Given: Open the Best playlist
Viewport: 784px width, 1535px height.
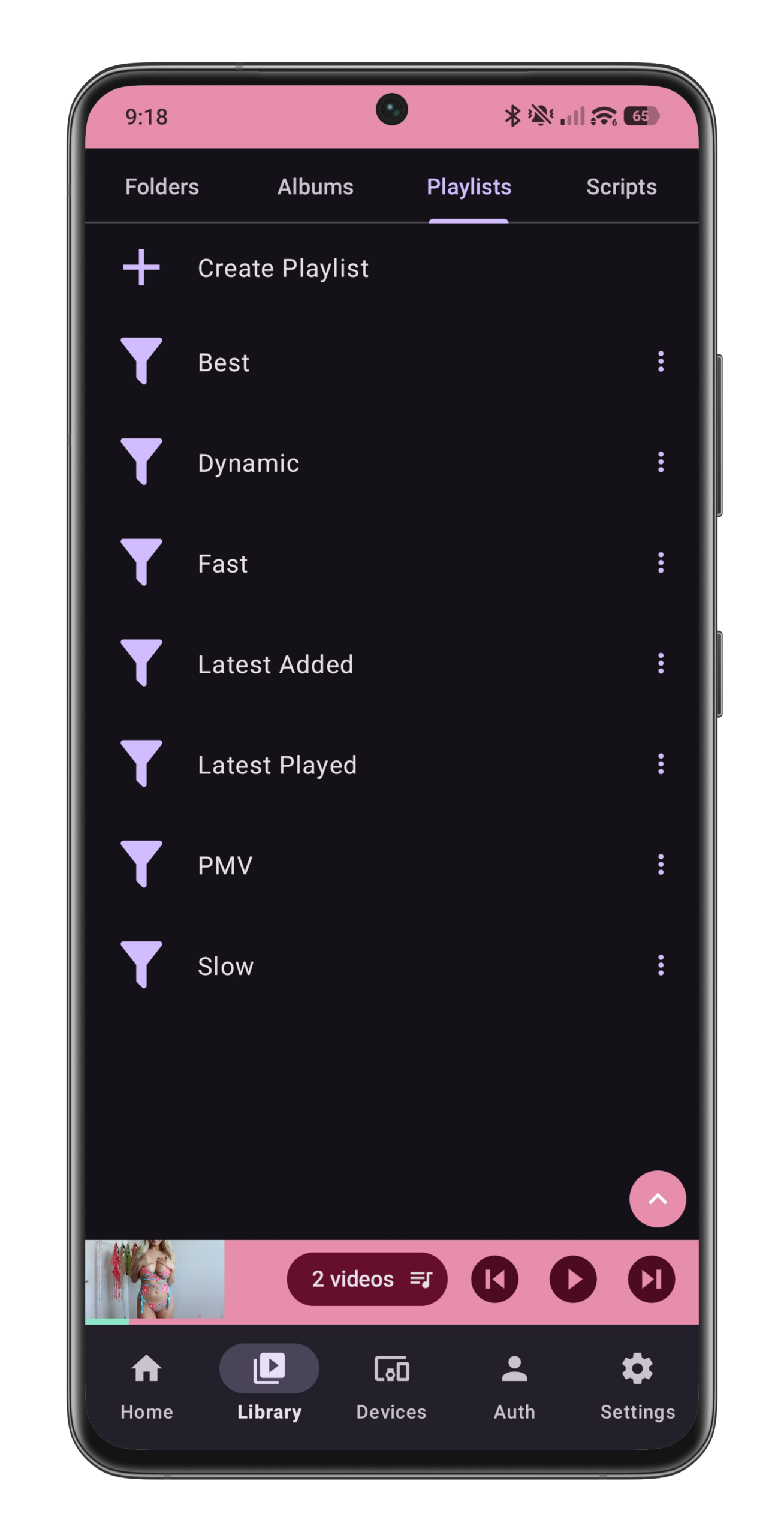Looking at the screenshot, I should coord(224,362).
